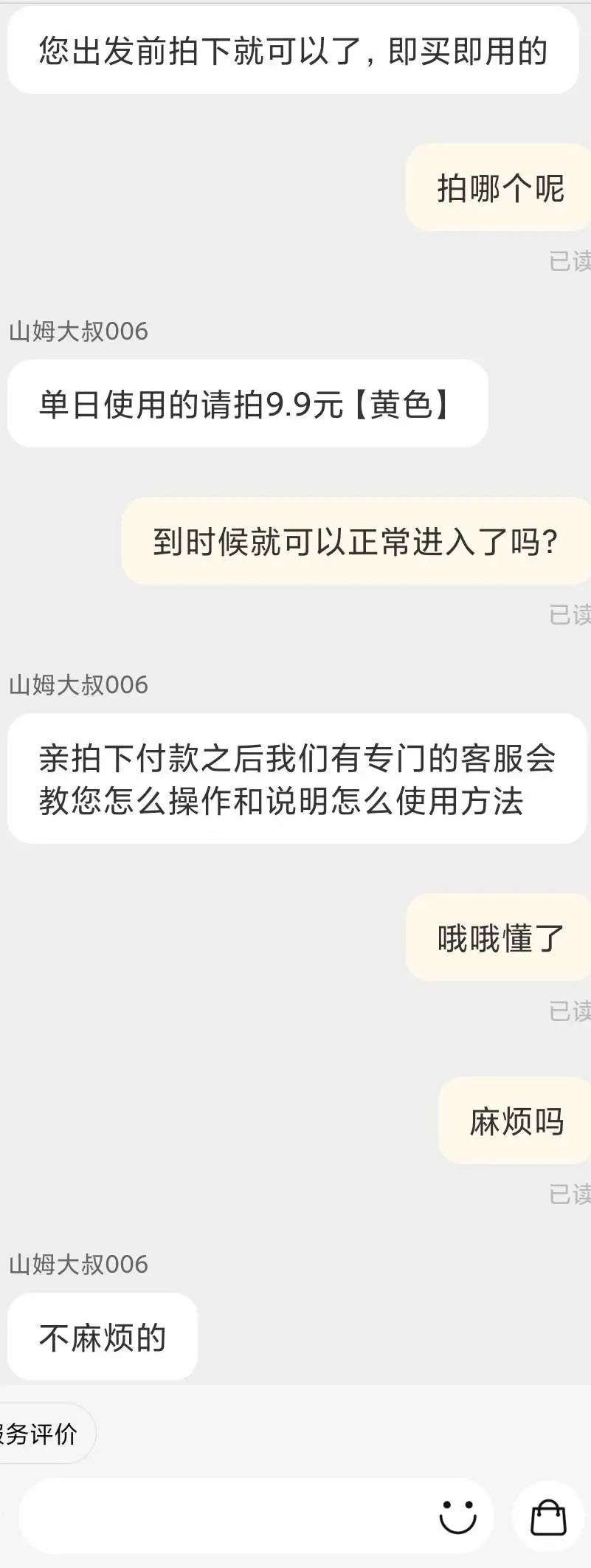Open the emoji smiley picker
The height and width of the screenshot is (1568, 591).
click(x=457, y=1516)
